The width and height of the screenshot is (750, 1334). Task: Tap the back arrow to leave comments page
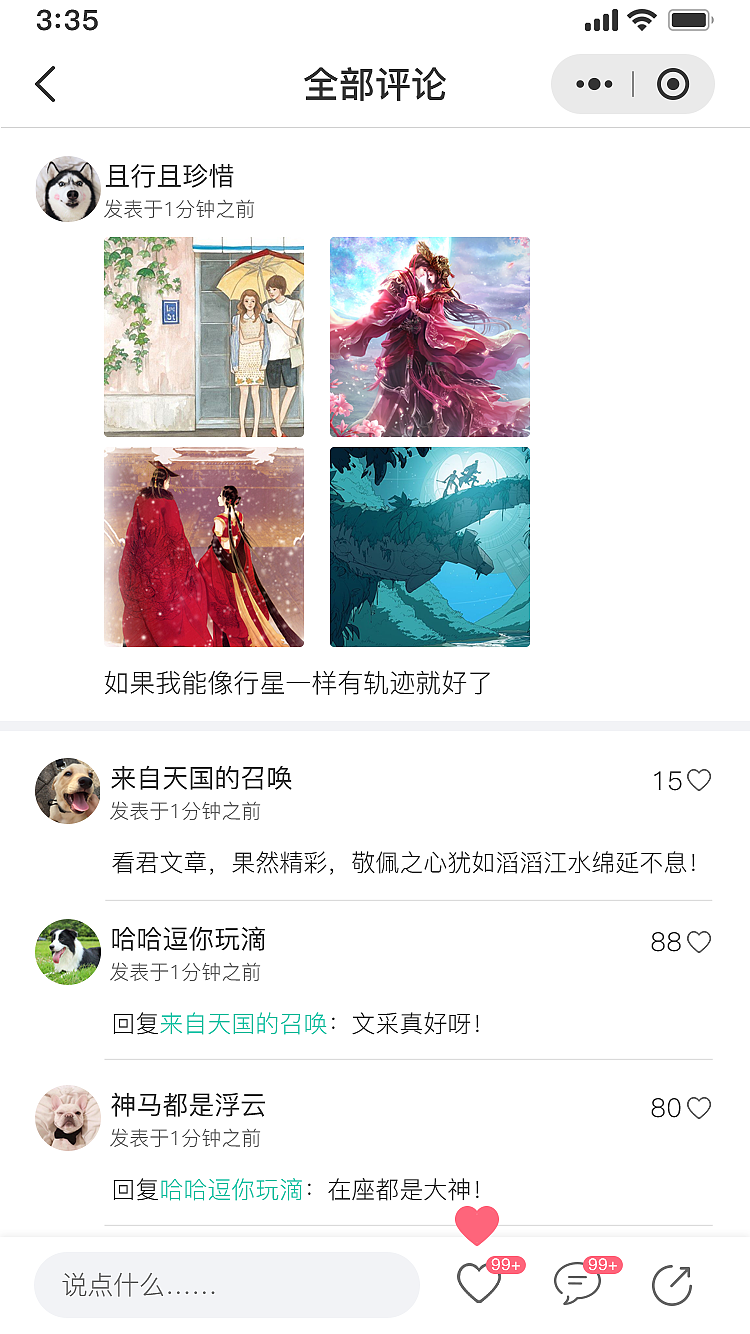[x=45, y=84]
